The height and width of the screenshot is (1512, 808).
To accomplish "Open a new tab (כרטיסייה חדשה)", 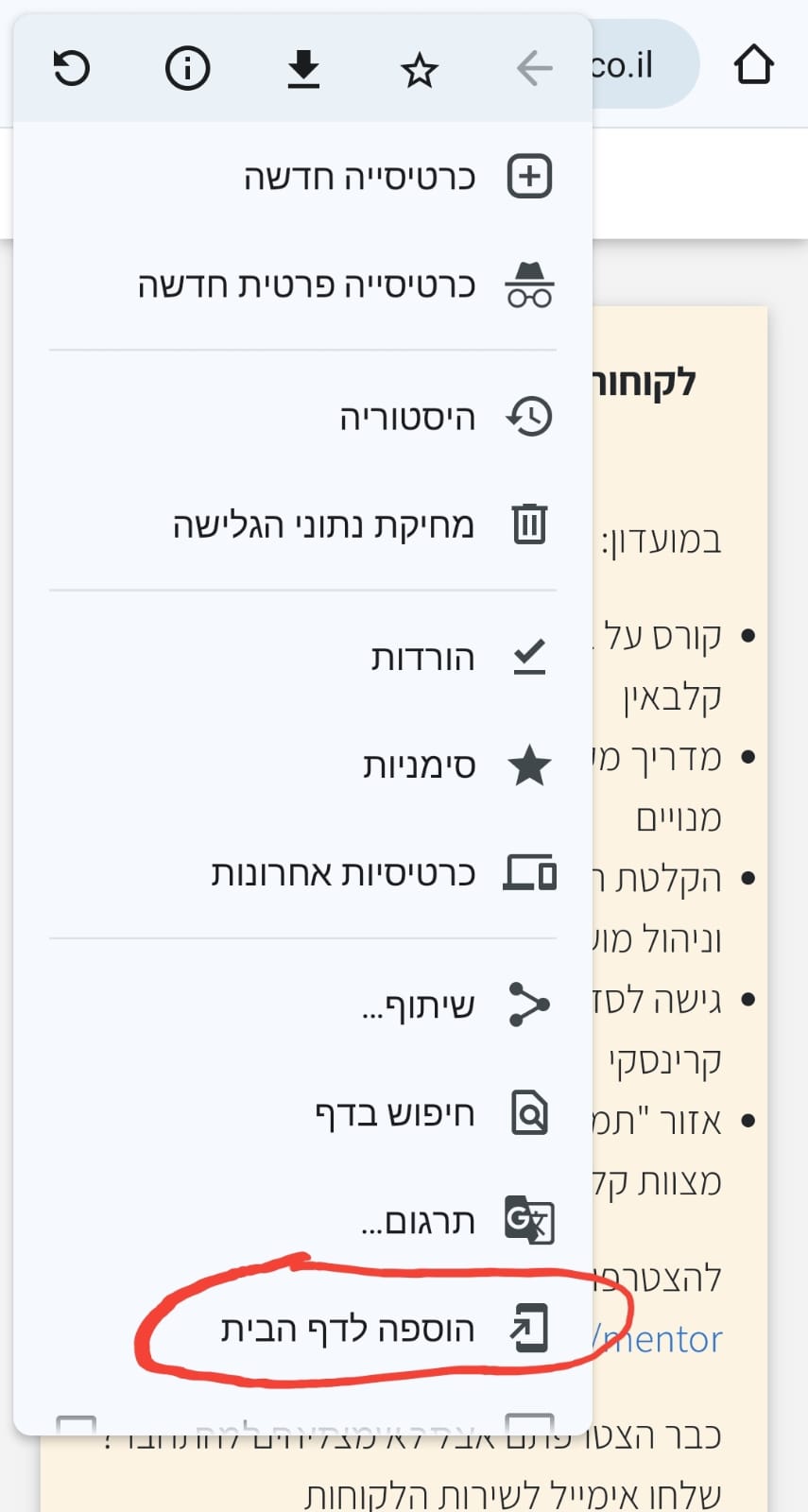I will click(x=302, y=177).
